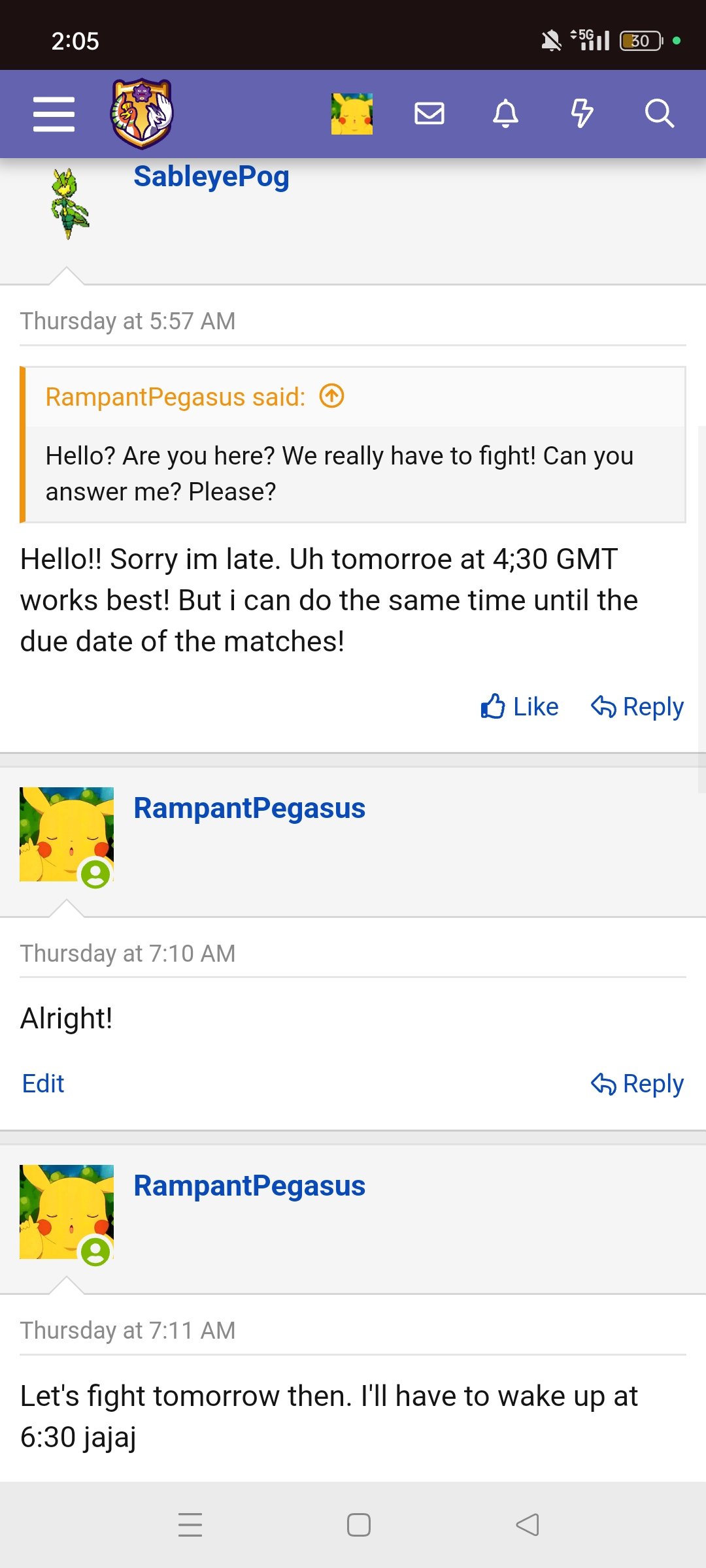Screen dimensions: 706x1568
Task: Tap the forum logo to go home
Action: (x=142, y=114)
